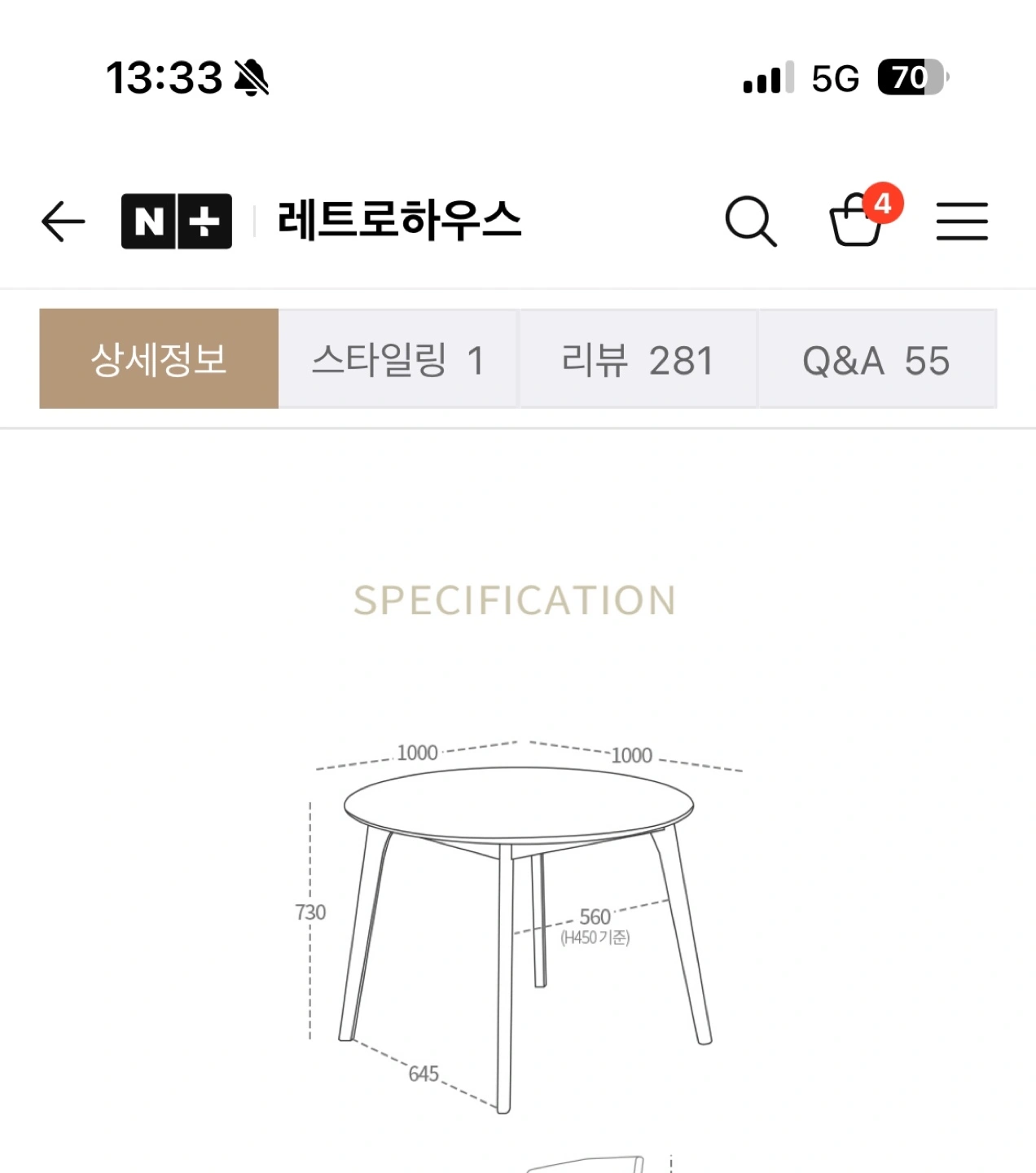The width and height of the screenshot is (1036, 1173).
Task: View the 리뷰 281 tab
Action: click(x=638, y=359)
